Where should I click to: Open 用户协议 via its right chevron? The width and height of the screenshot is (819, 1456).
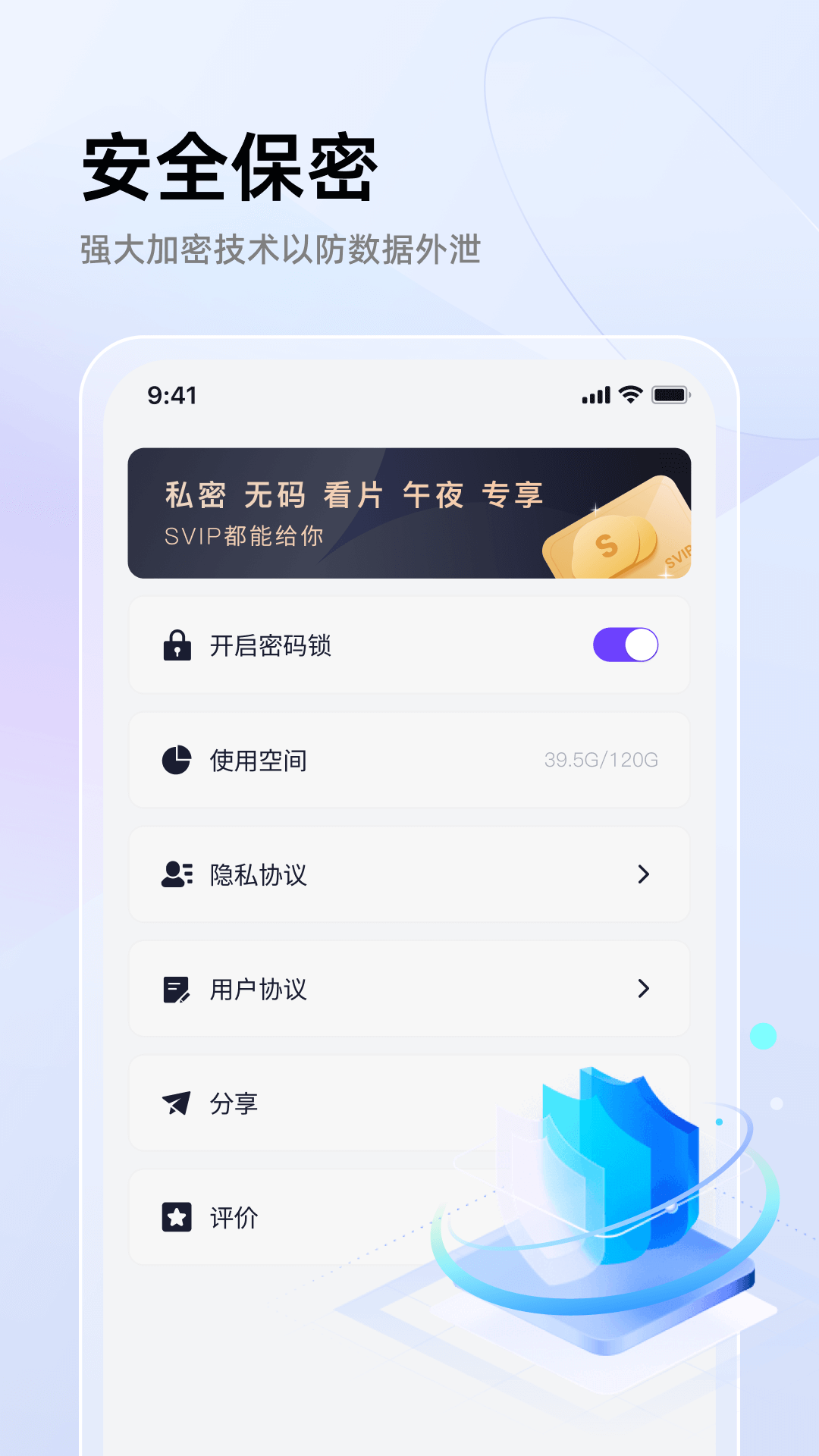click(x=644, y=989)
